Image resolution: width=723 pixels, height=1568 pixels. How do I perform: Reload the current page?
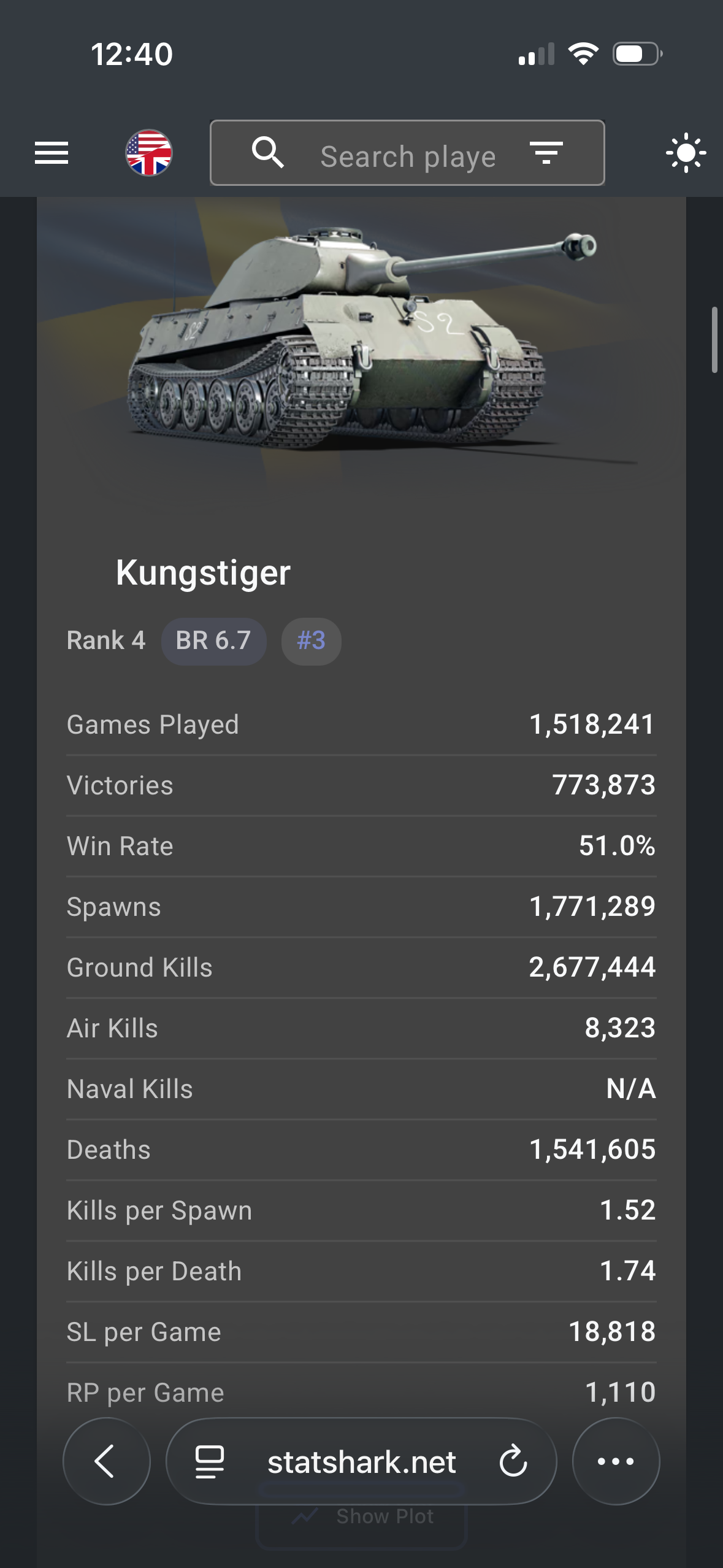click(x=513, y=1461)
